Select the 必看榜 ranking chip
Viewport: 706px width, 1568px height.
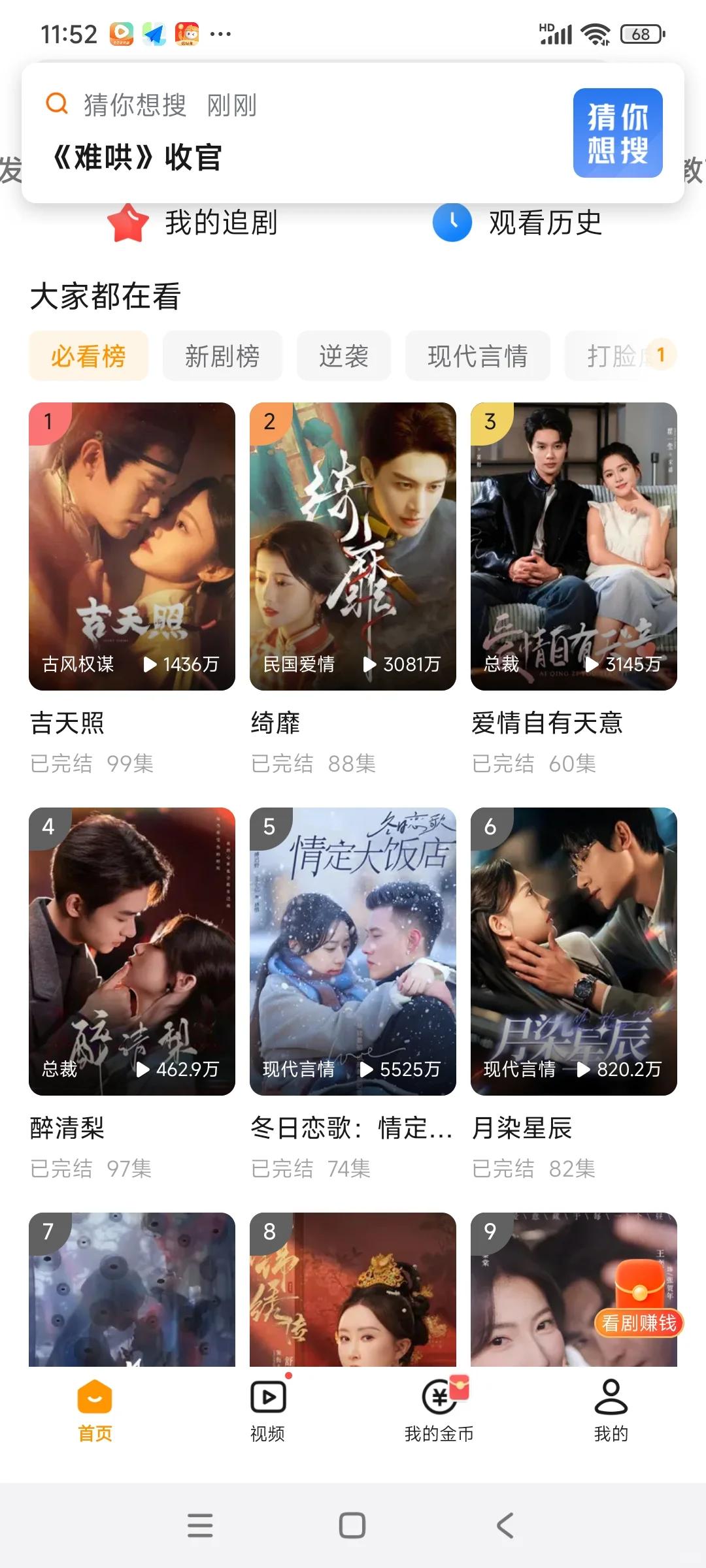[x=88, y=356]
